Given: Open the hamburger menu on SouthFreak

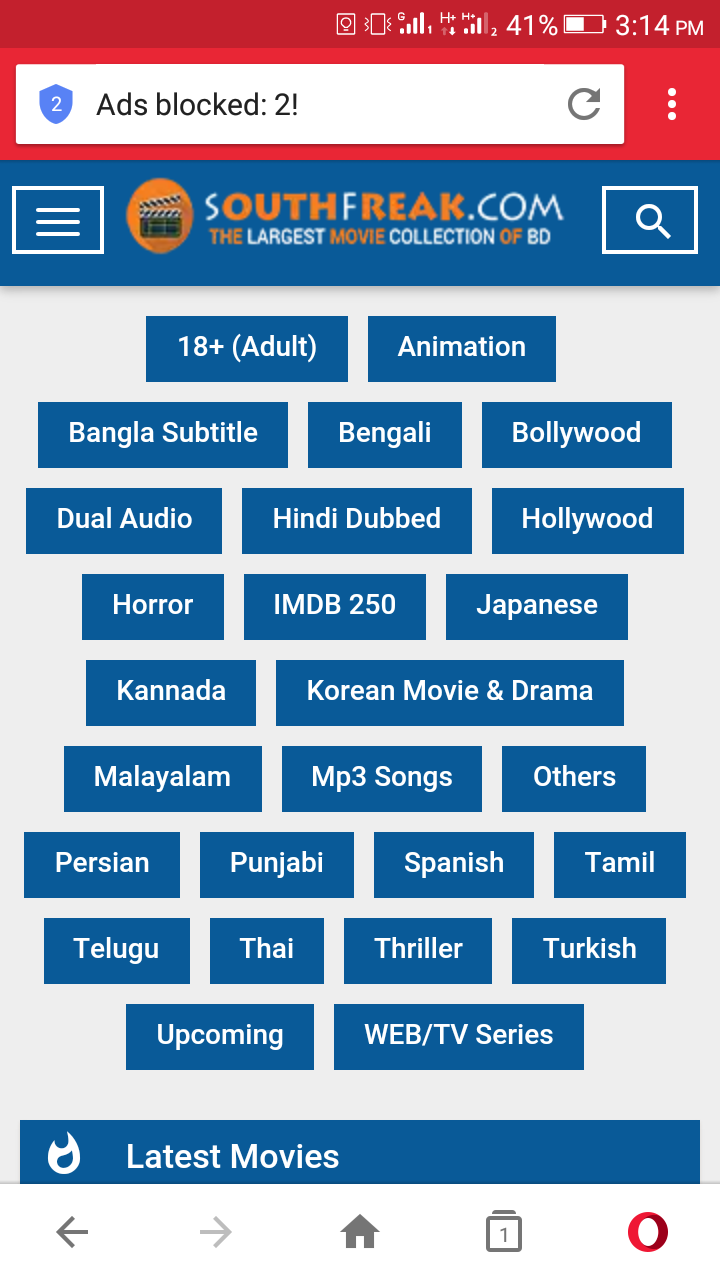Looking at the screenshot, I should [58, 220].
